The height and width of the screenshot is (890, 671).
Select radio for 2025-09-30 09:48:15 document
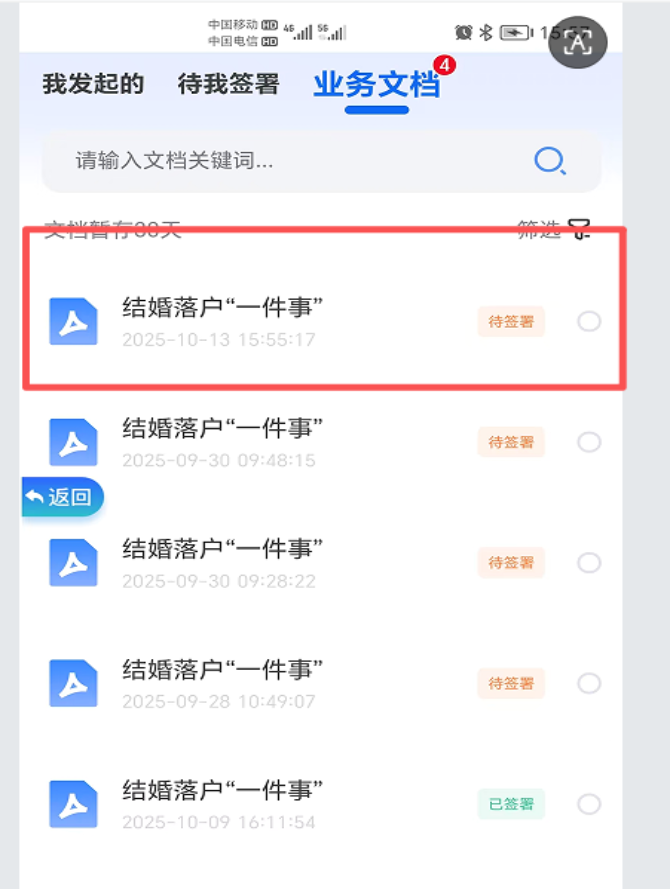[x=589, y=442]
